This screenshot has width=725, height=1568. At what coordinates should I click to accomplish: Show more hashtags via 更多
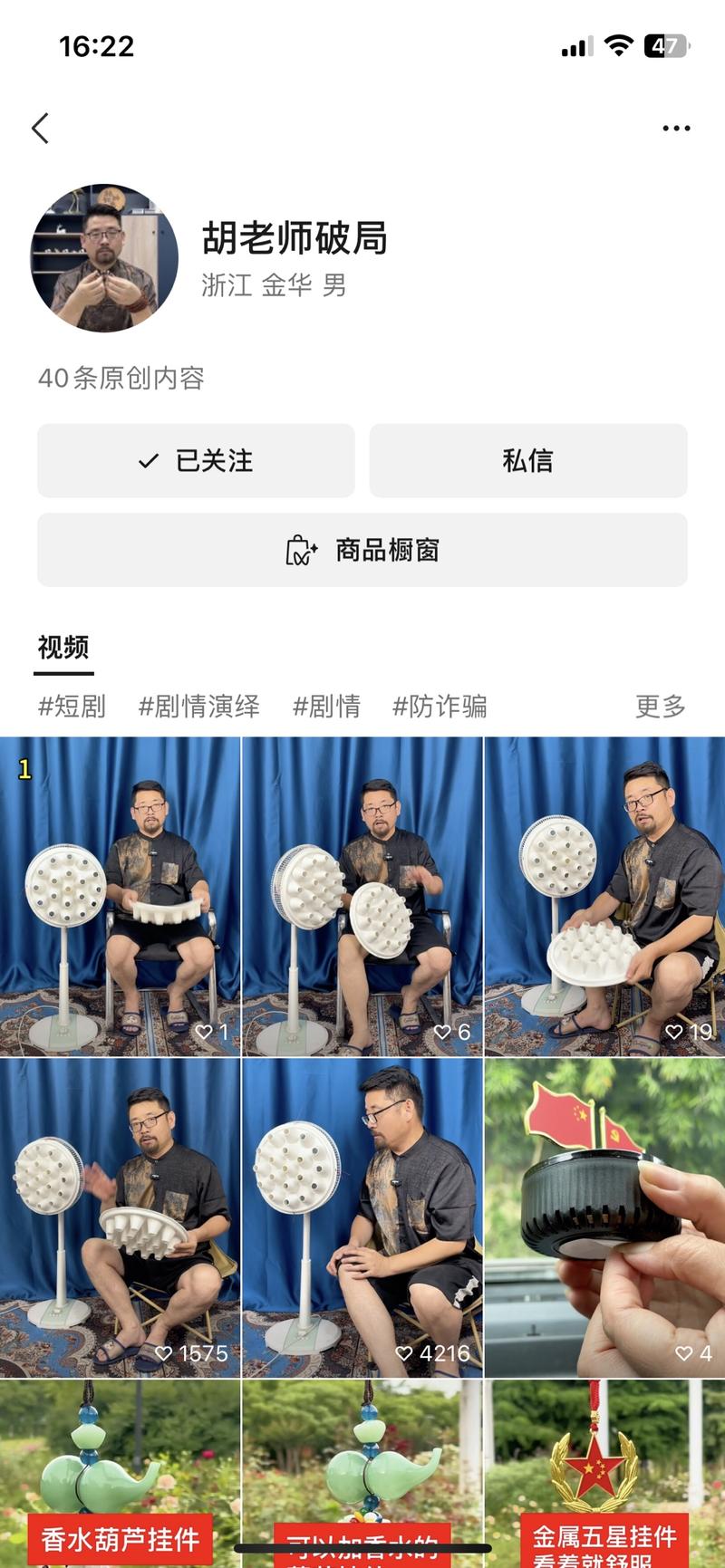(x=660, y=706)
